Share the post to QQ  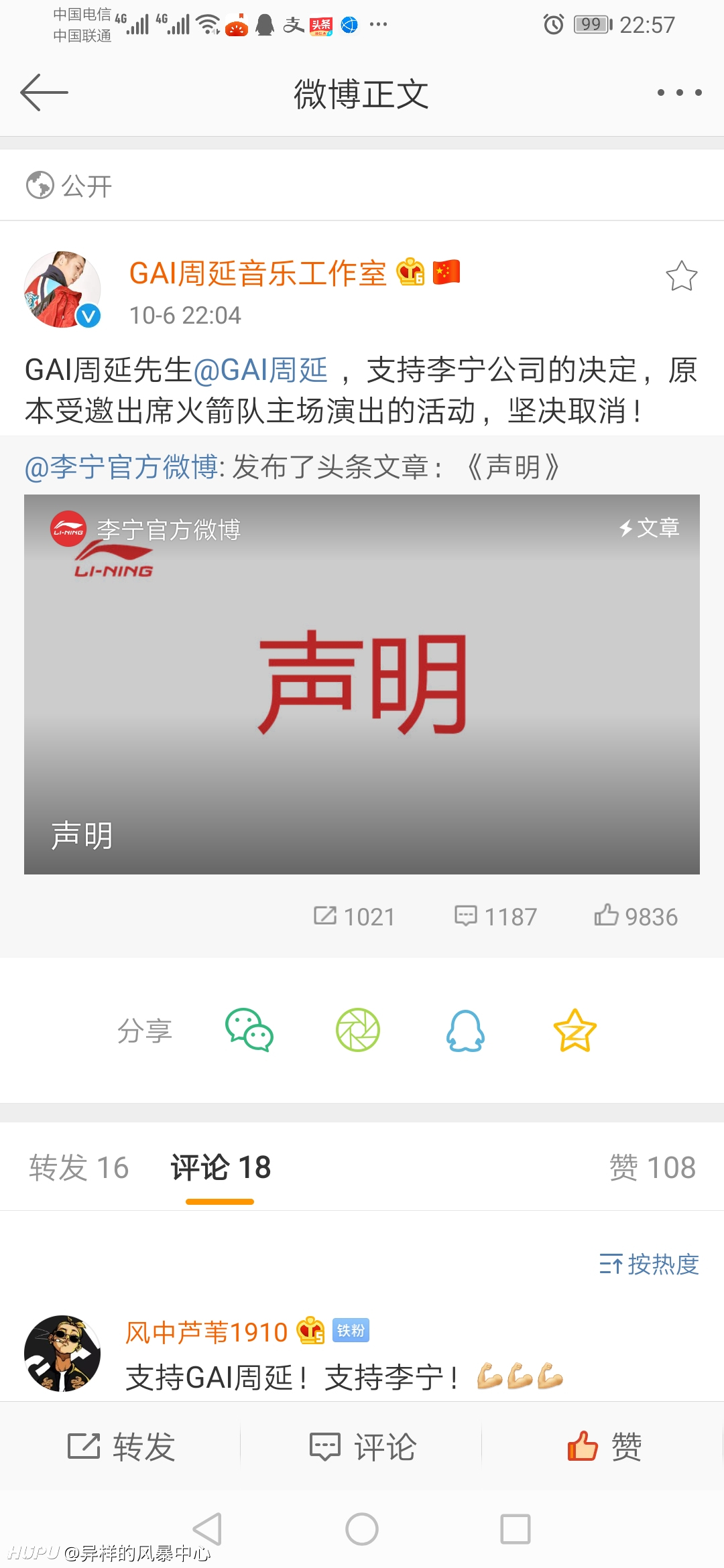(466, 1030)
